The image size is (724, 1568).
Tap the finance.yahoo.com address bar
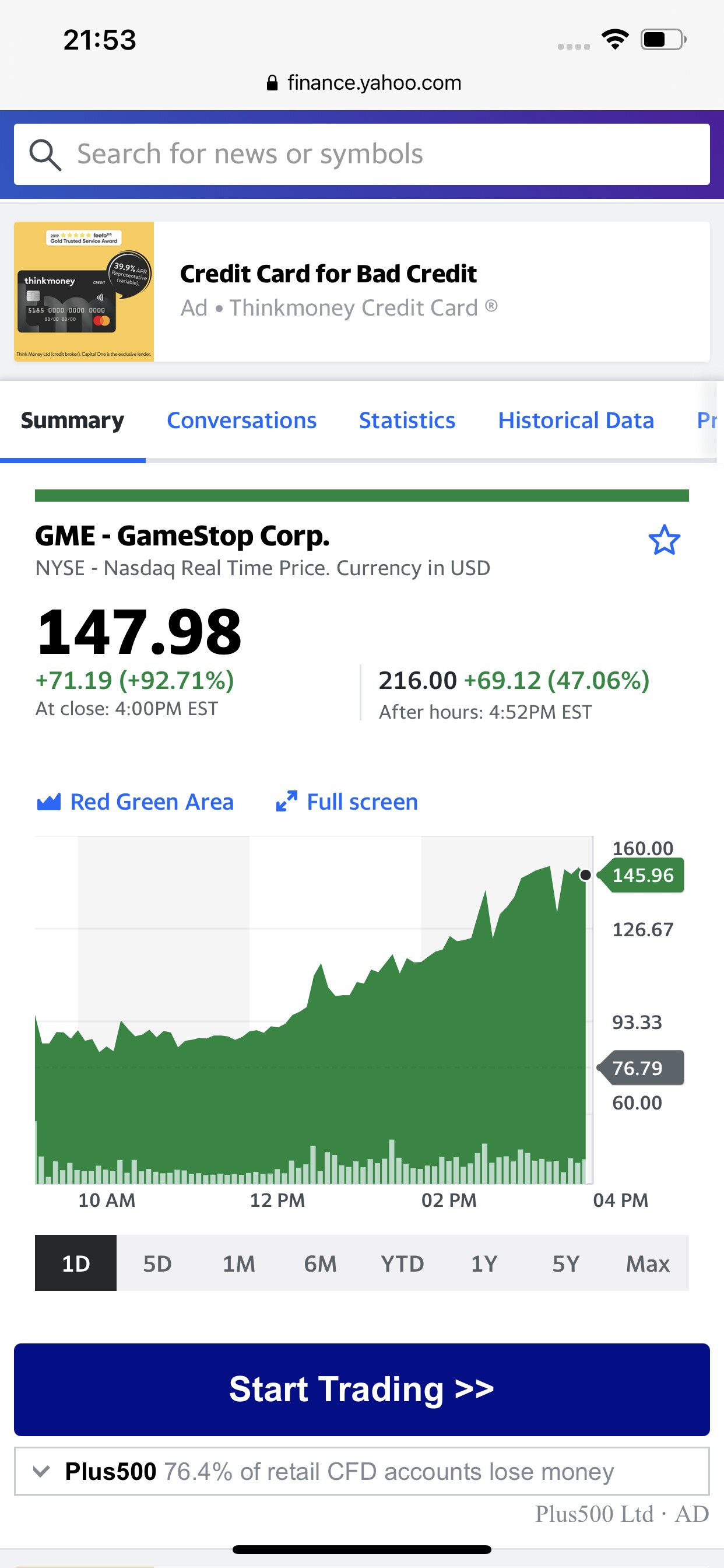[364, 83]
